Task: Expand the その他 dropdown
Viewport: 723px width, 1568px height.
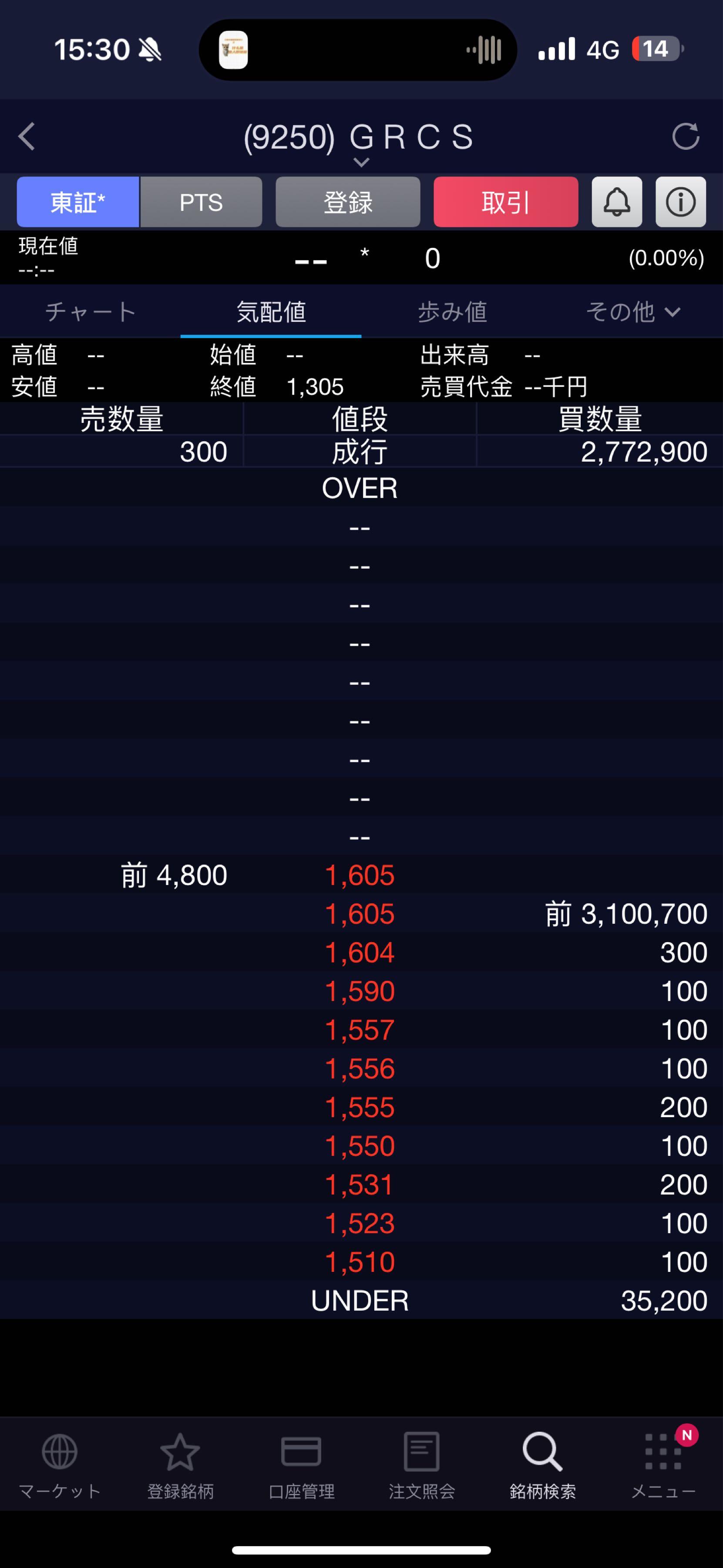Action: (x=632, y=312)
